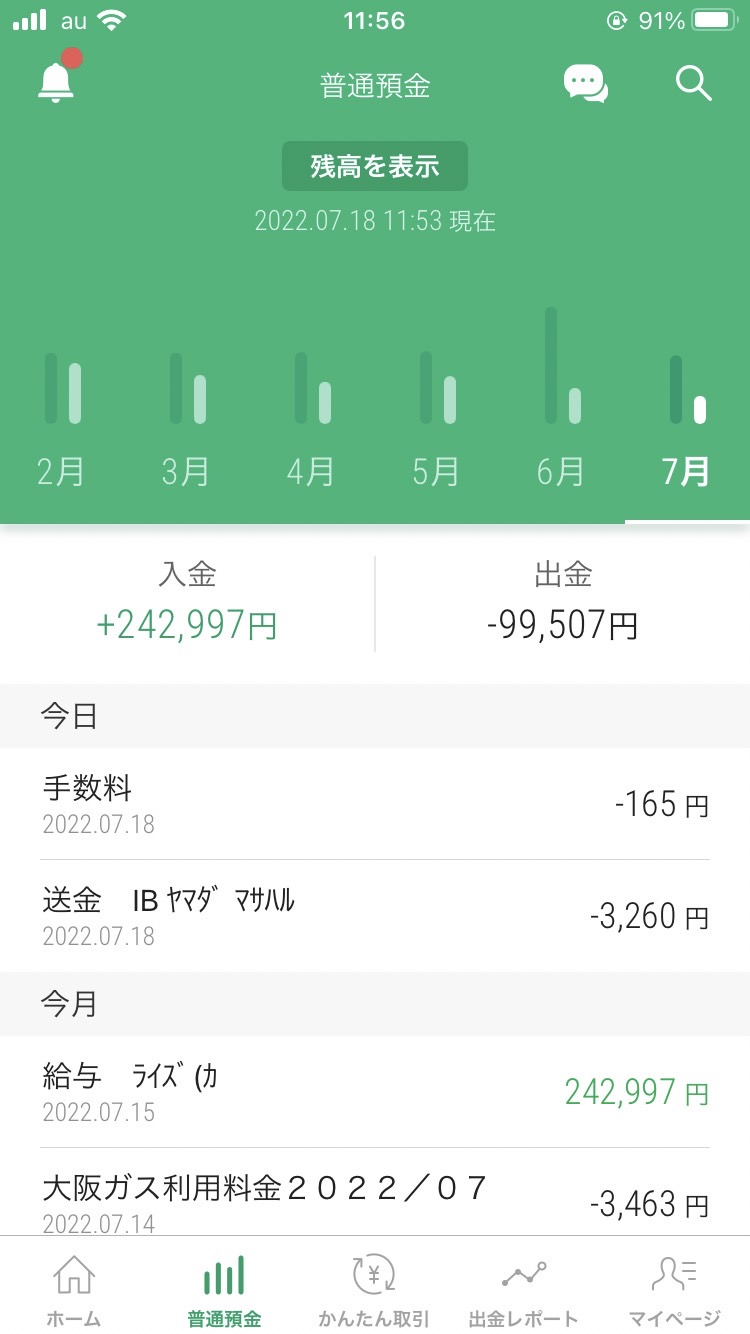Select the 4月 month bar

click(312, 414)
